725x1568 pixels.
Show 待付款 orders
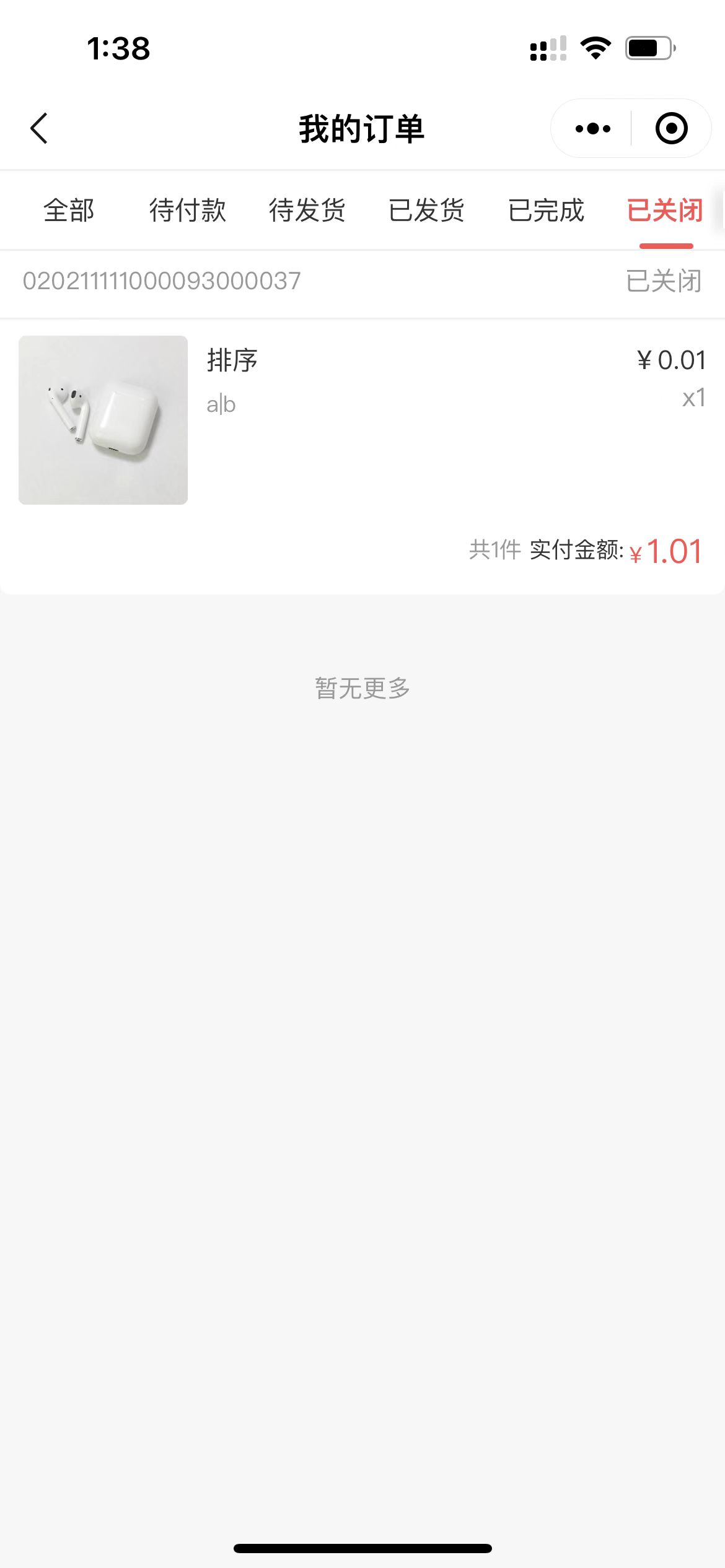188,211
